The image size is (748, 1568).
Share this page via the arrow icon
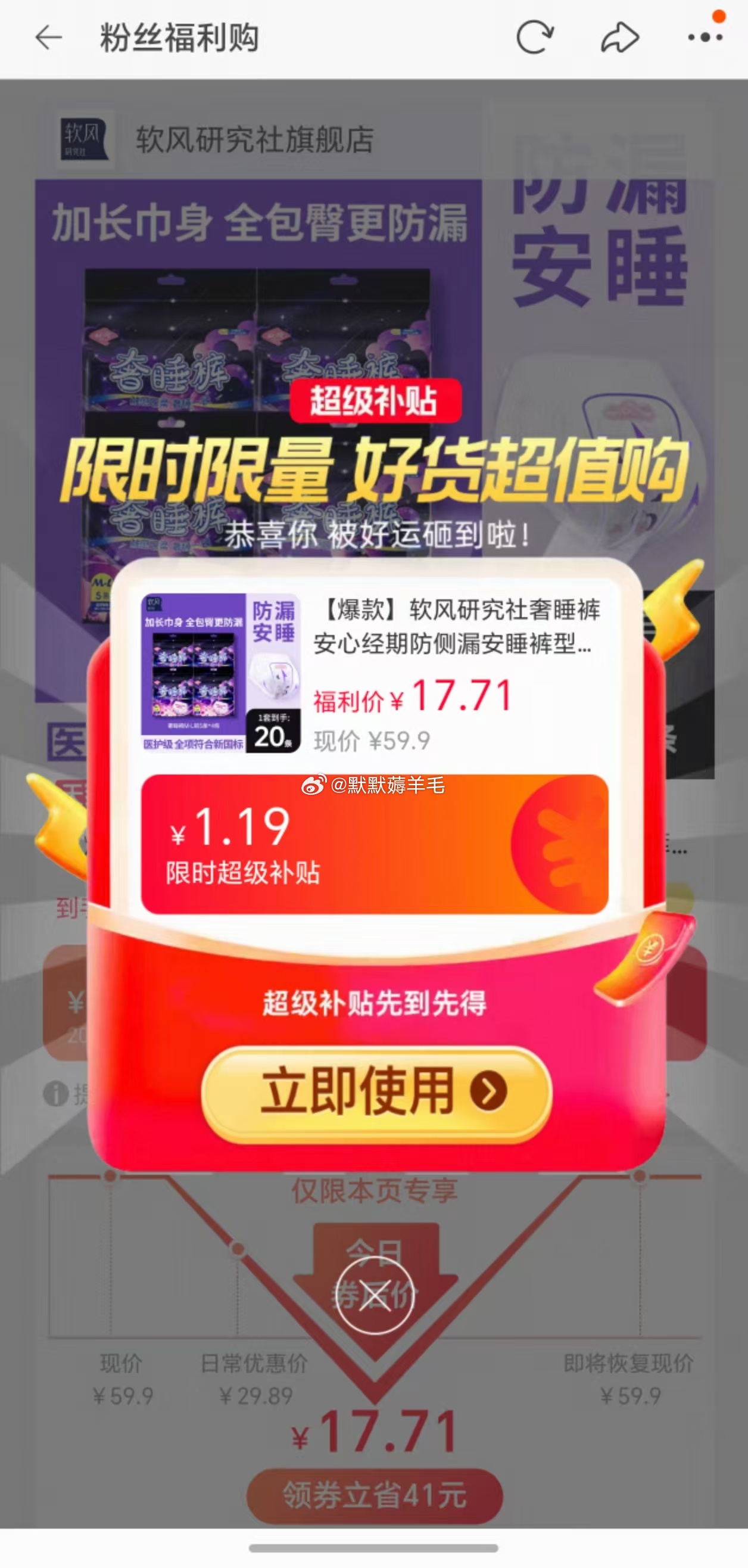click(x=619, y=38)
